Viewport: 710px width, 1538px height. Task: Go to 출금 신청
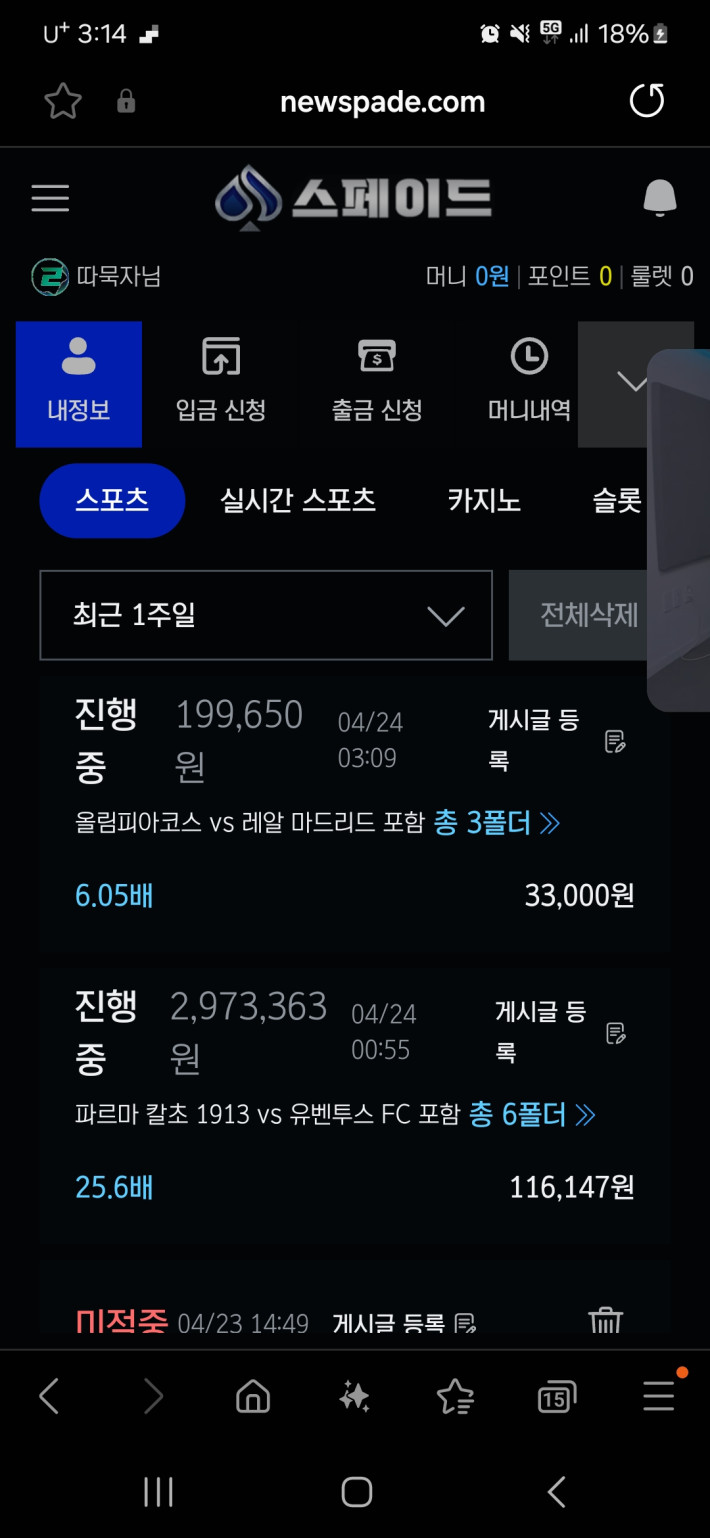coord(377,384)
